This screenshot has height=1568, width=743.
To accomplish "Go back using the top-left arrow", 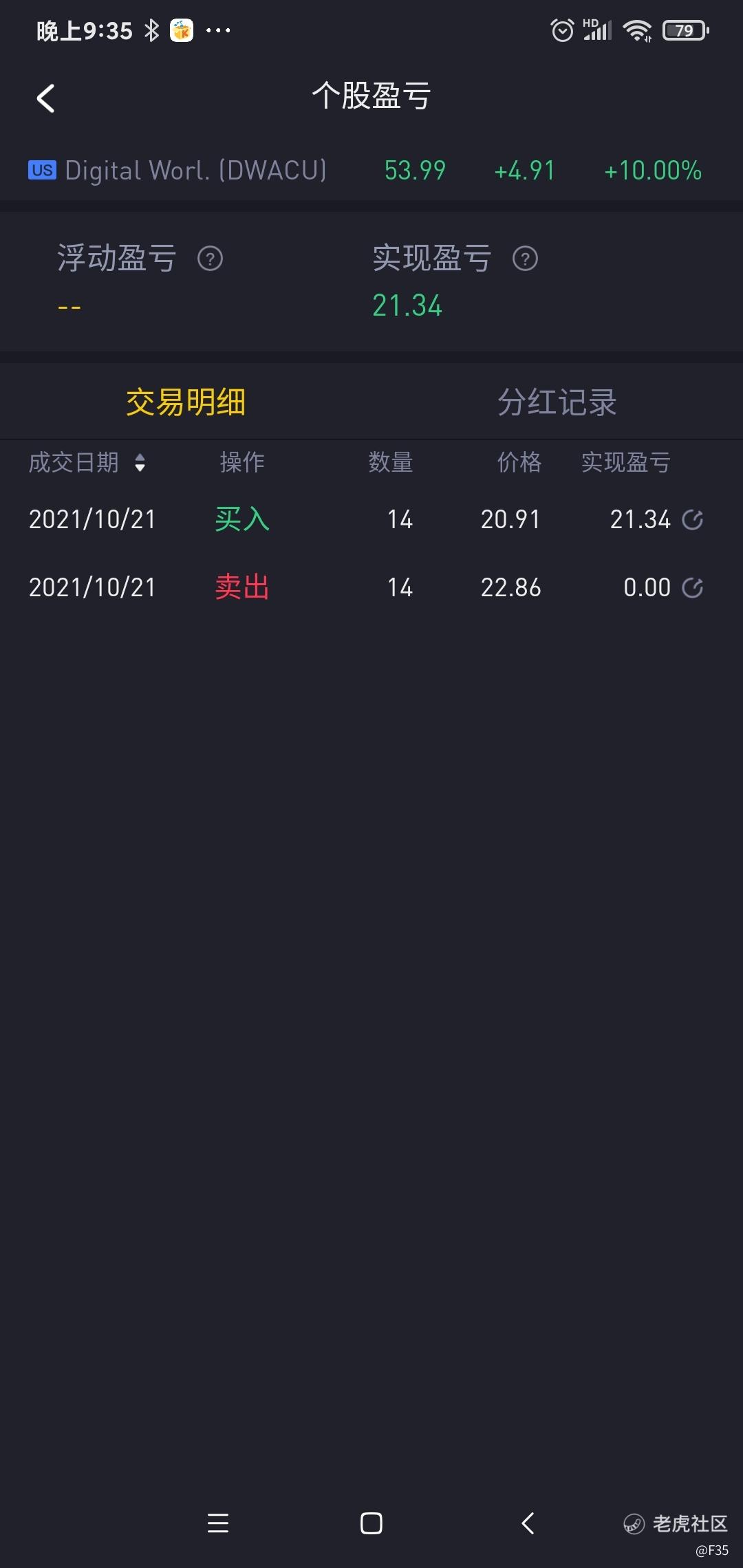I will pyautogui.click(x=45, y=98).
